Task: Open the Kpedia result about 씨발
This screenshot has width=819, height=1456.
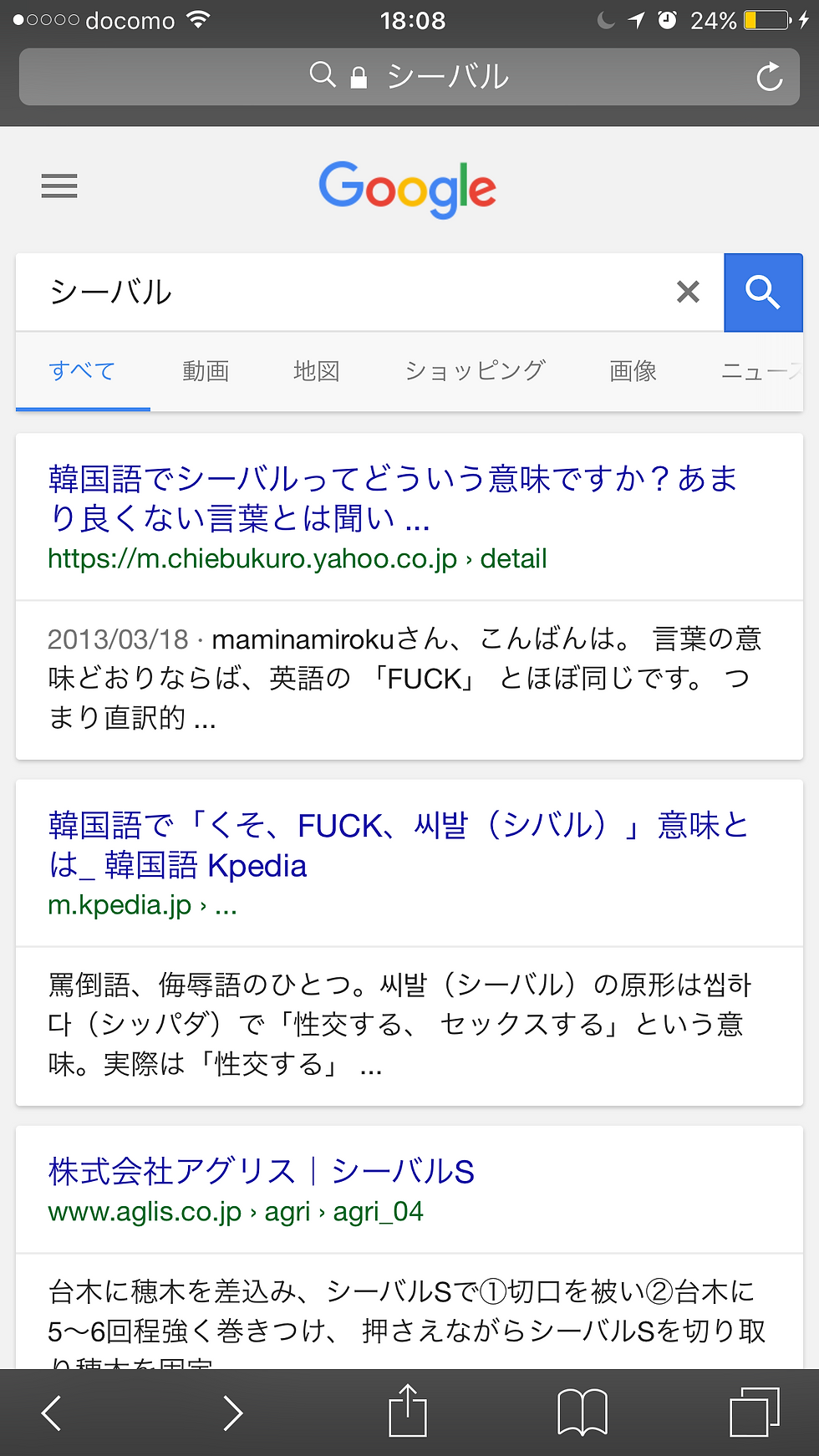Action: point(398,845)
